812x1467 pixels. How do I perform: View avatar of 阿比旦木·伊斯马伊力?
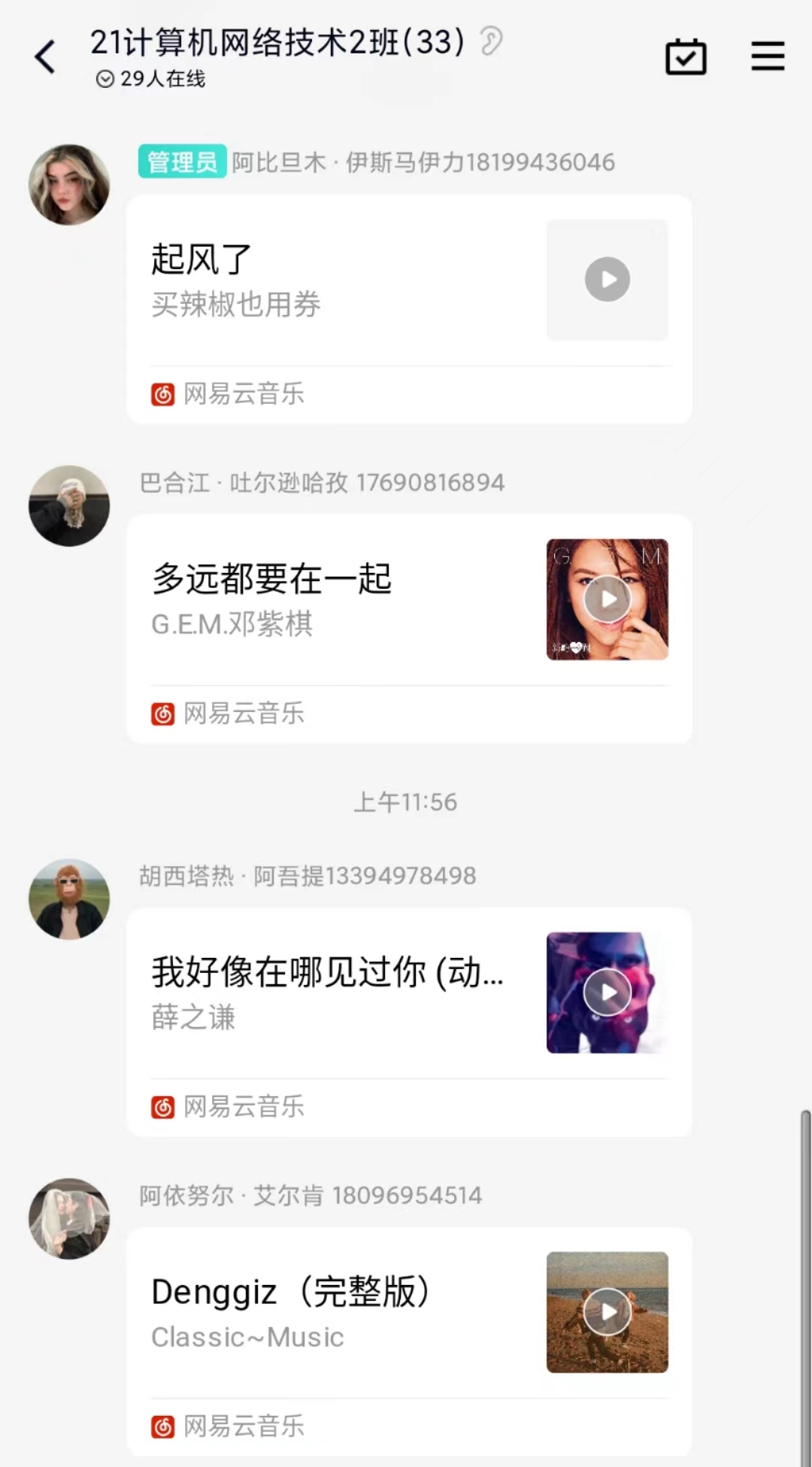coord(69,185)
